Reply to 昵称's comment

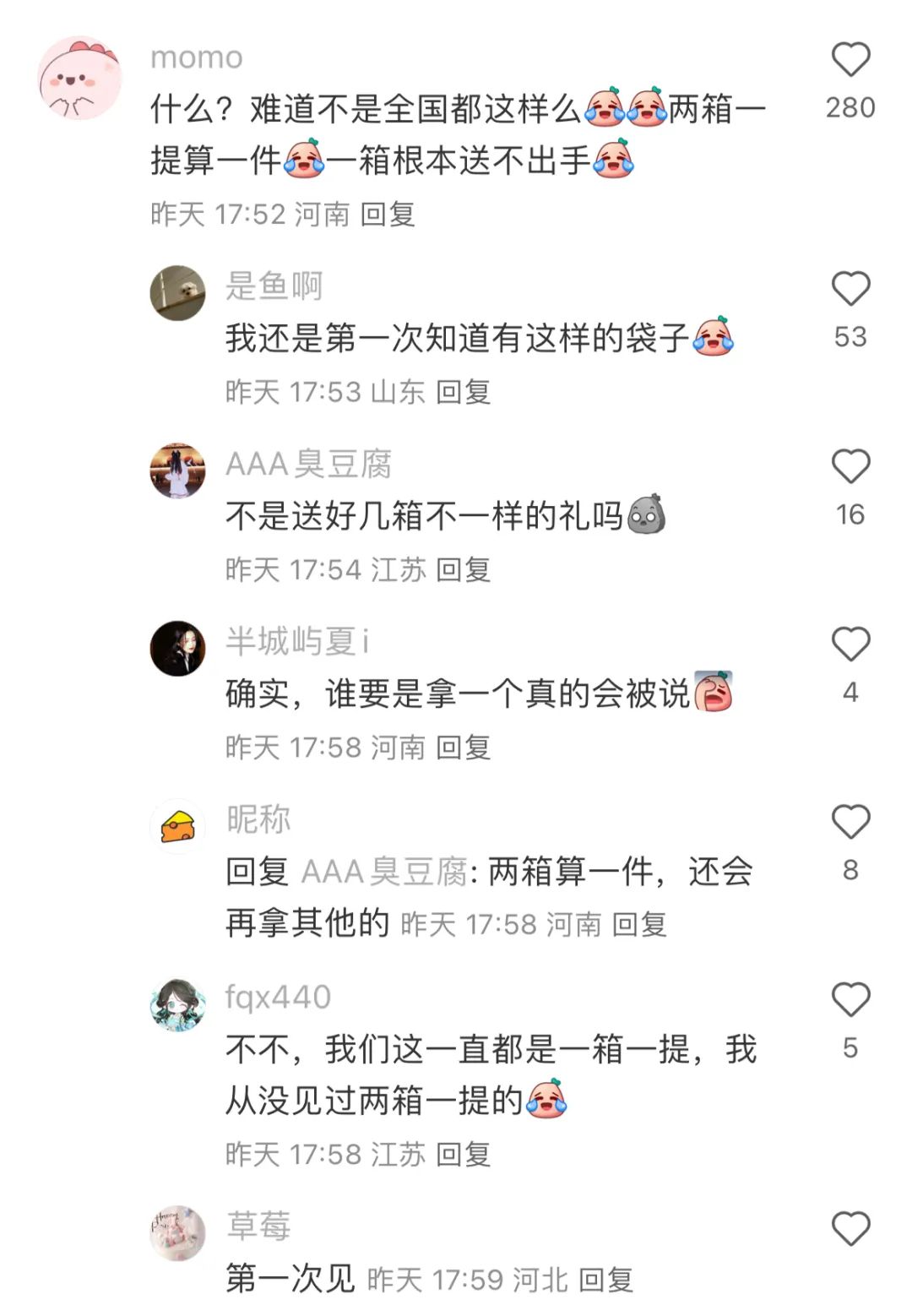coord(639,925)
